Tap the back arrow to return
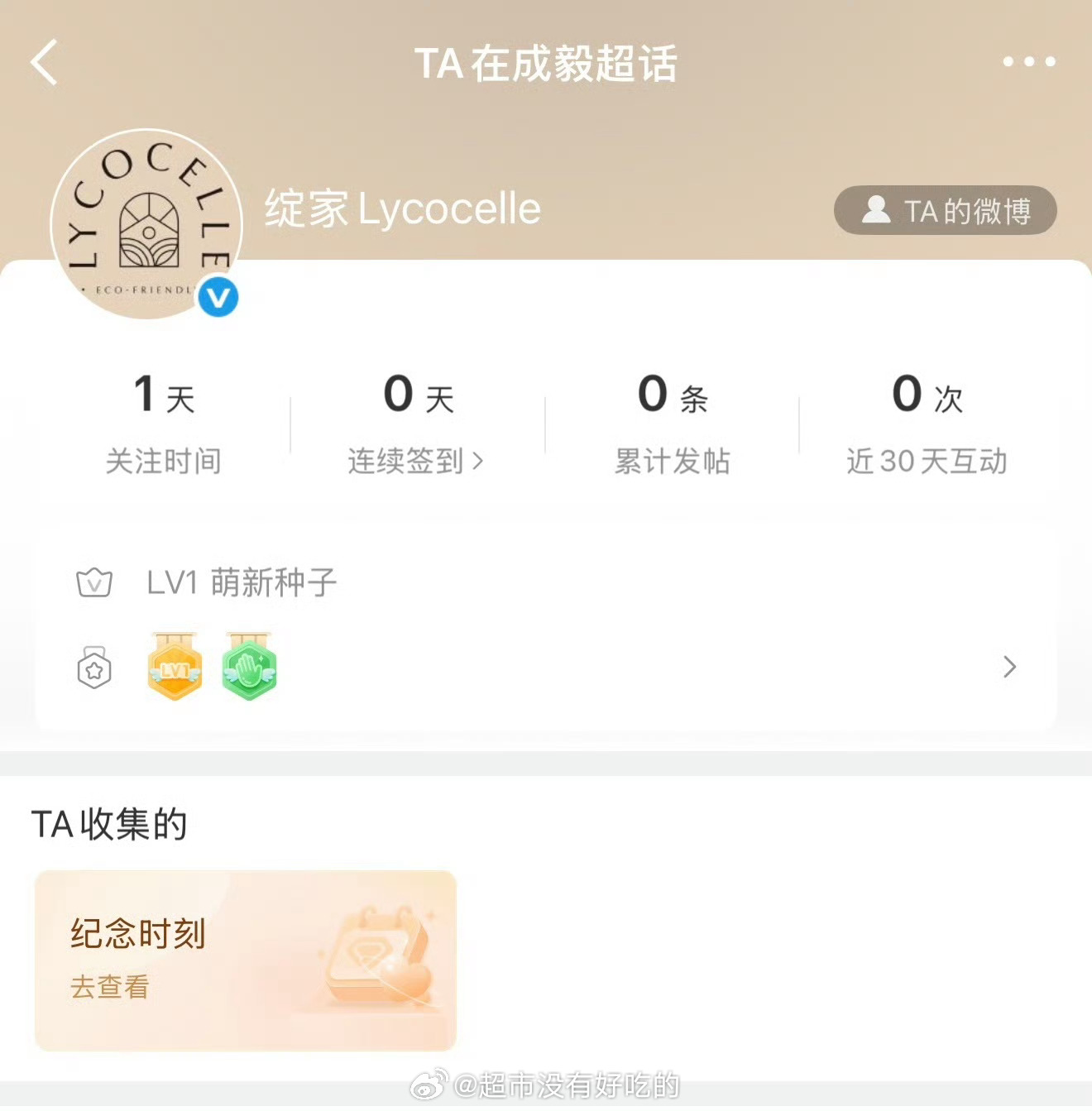The image size is (1092, 1111). coord(45,62)
